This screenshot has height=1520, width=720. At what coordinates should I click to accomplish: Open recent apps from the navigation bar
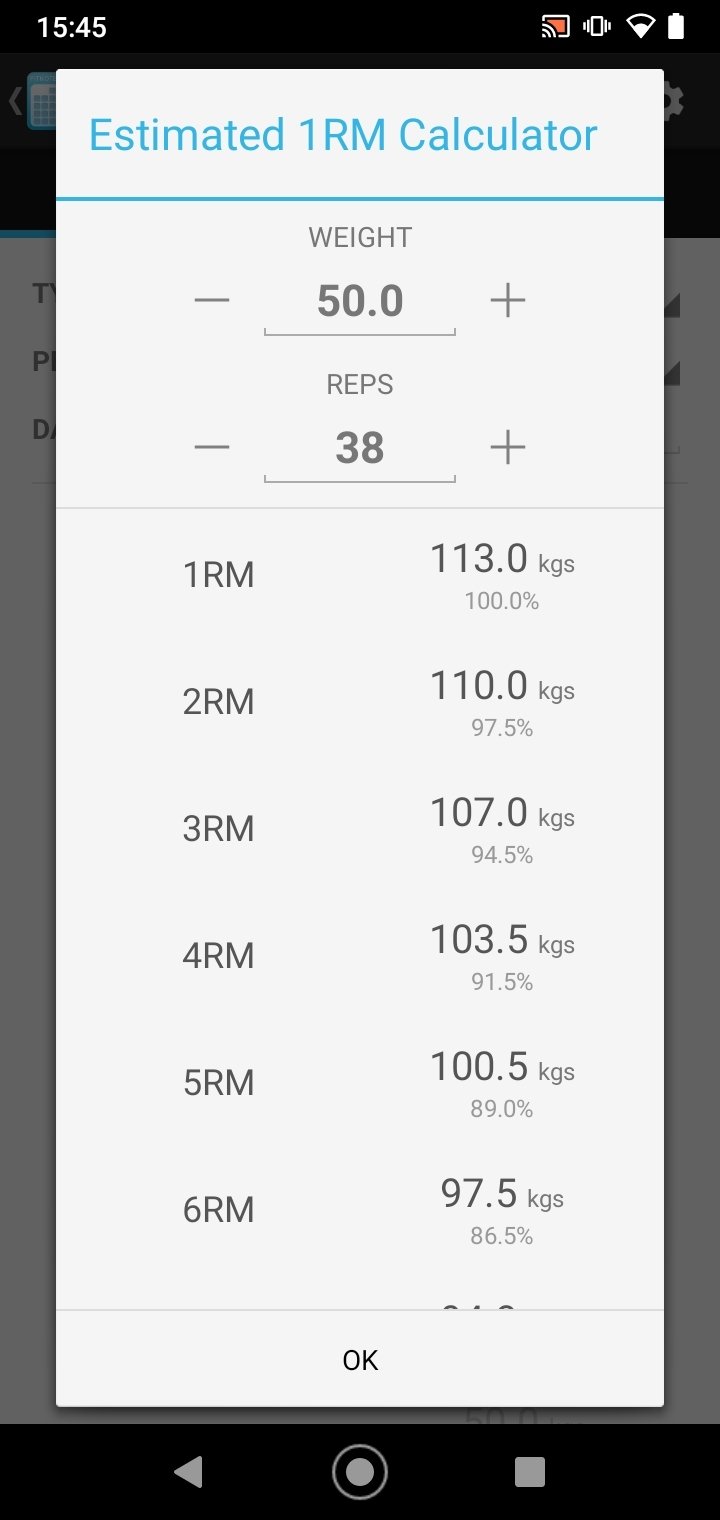pos(530,1472)
